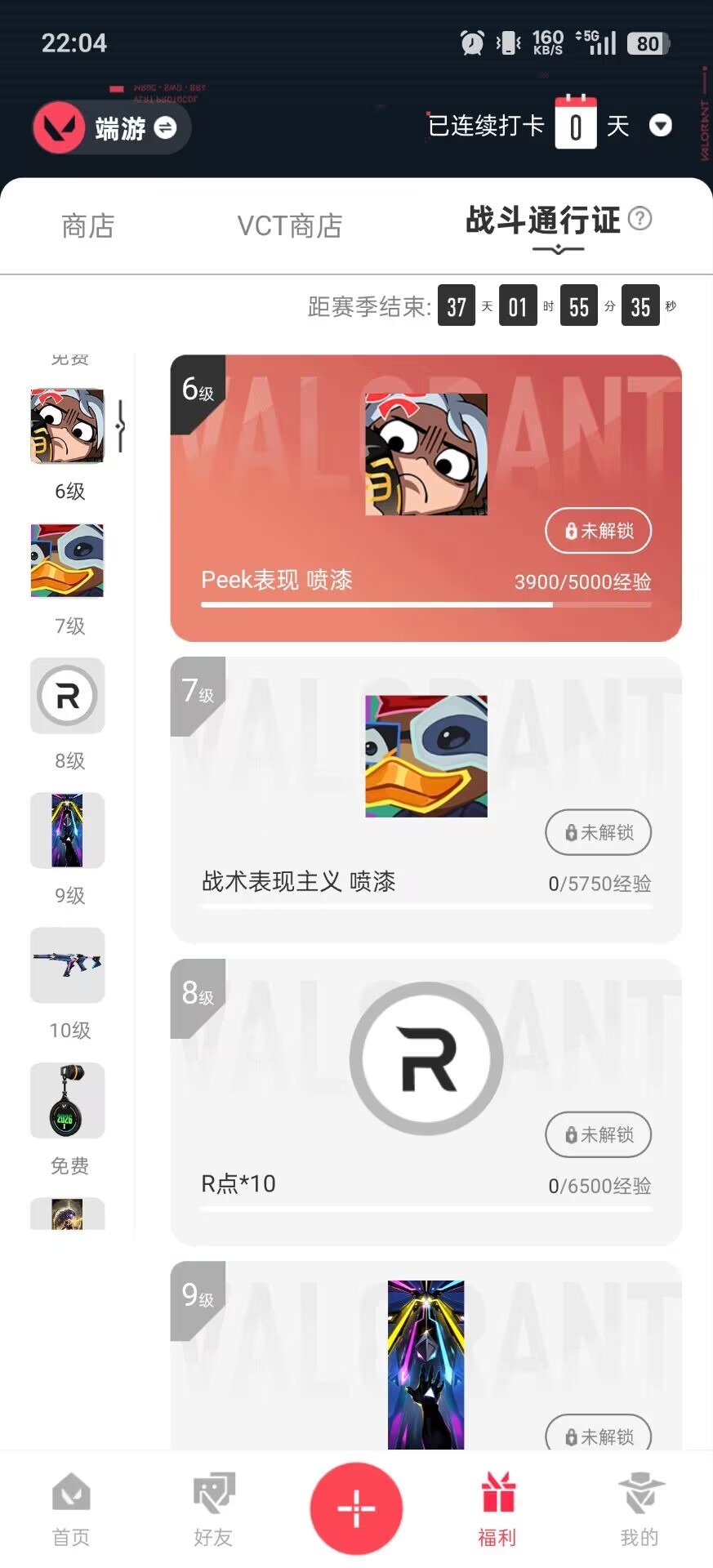Open 首页 home icon in bottom bar
Viewport: 713px width, 1568px height.
click(x=70, y=1505)
